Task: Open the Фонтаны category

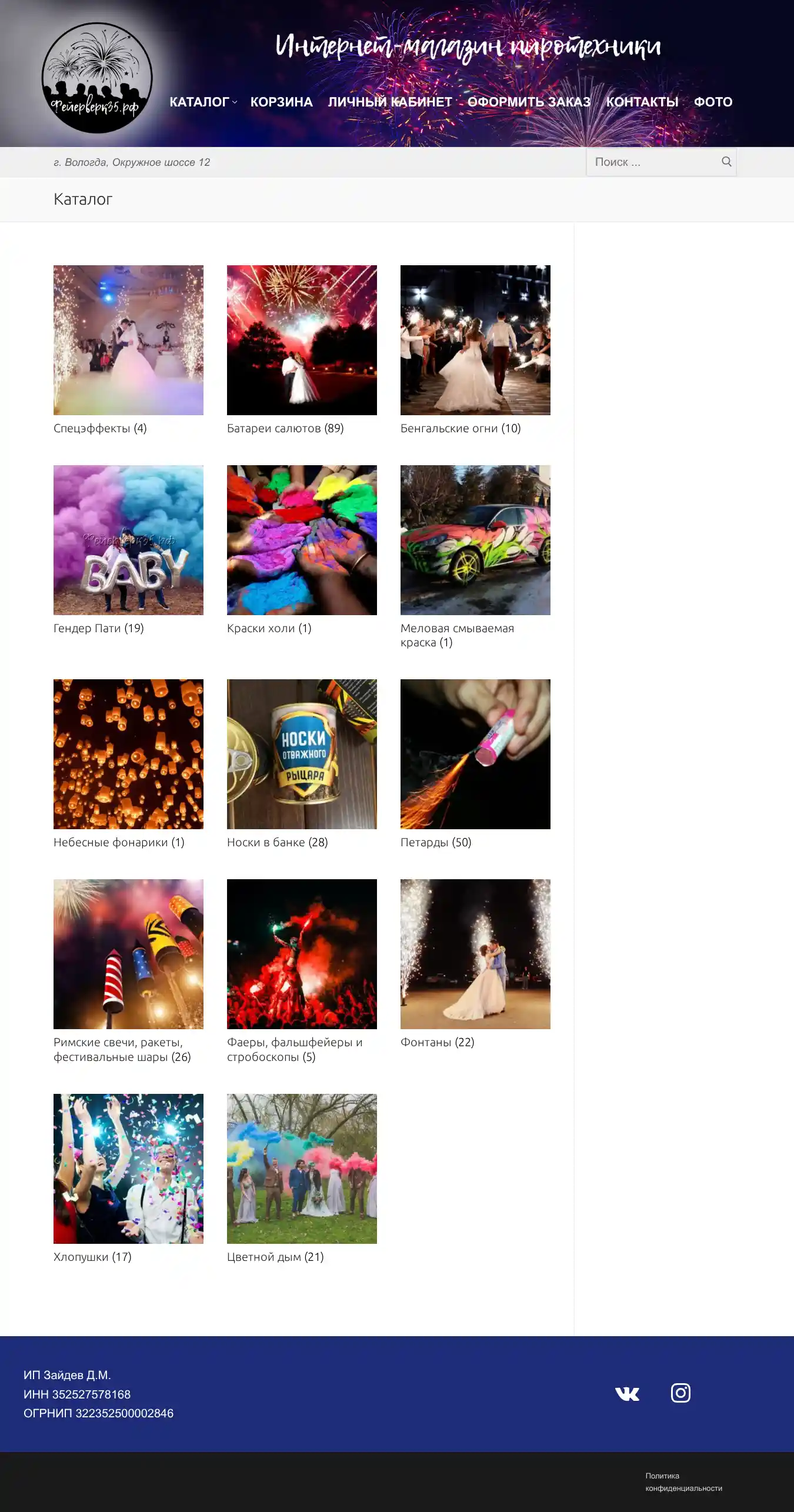Action: (x=475, y=954)
